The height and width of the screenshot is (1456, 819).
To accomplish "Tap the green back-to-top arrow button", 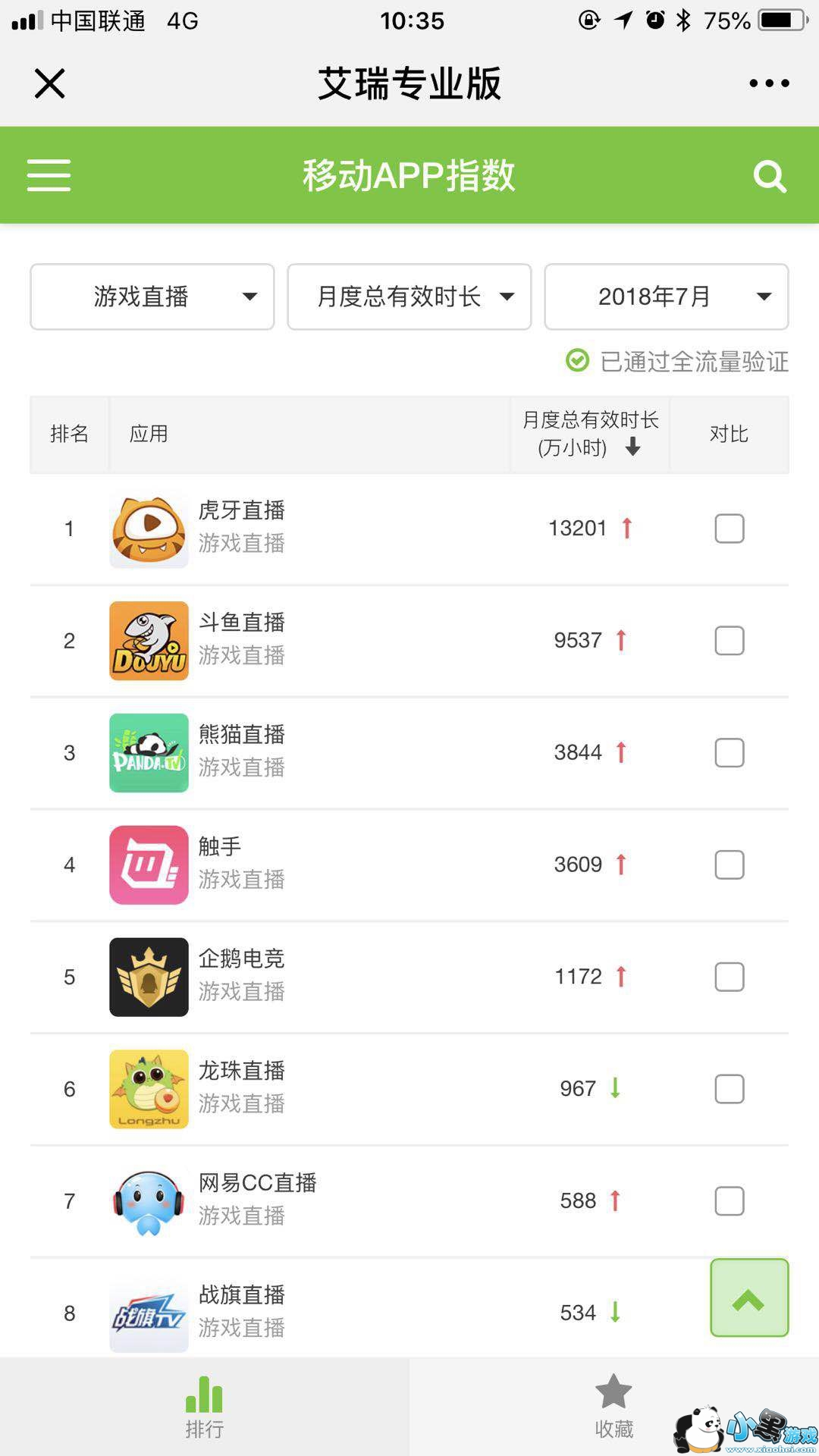I will pyautogui.click(x=749, y=1298).
